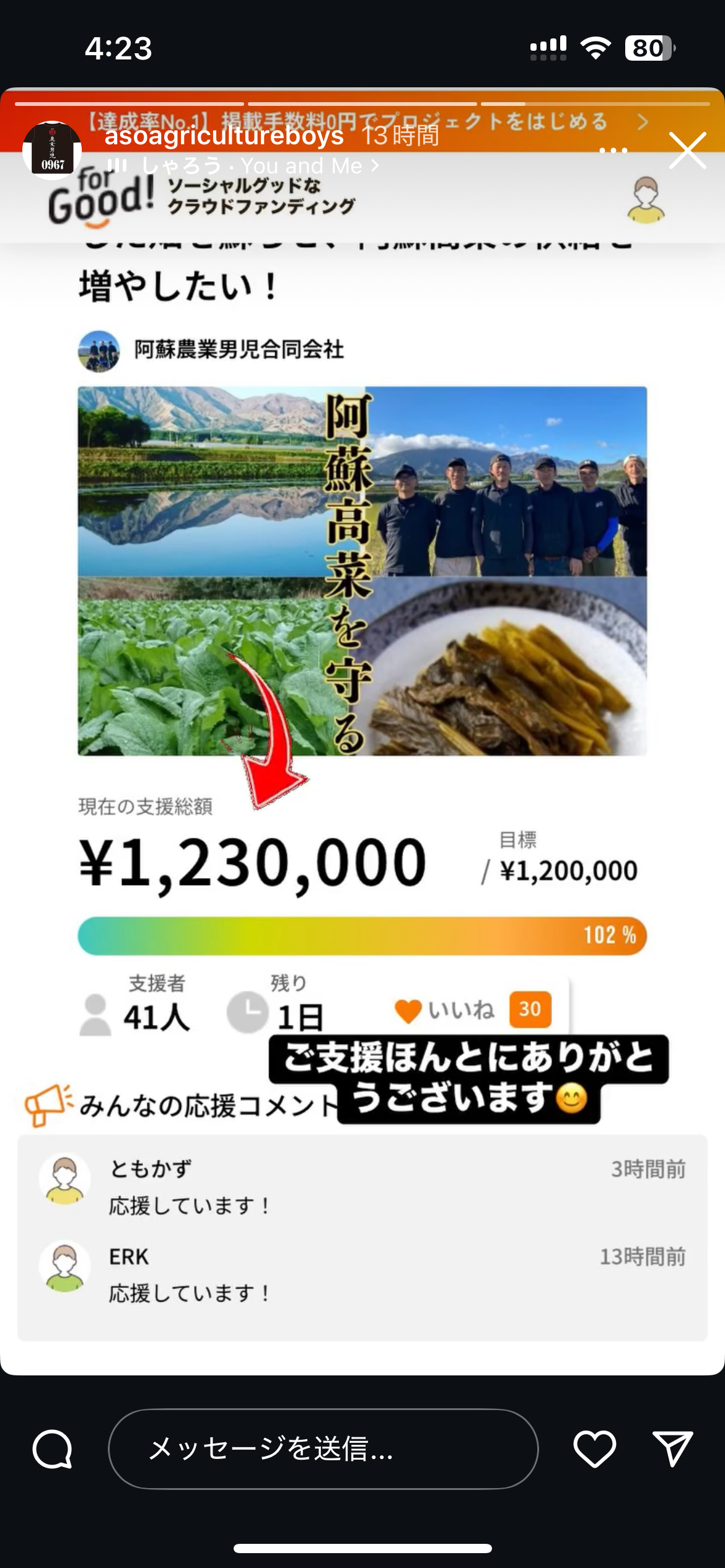The image size is (725, 1568).
Task: Open the story options three-dot menu
Action: coord(613,150)
